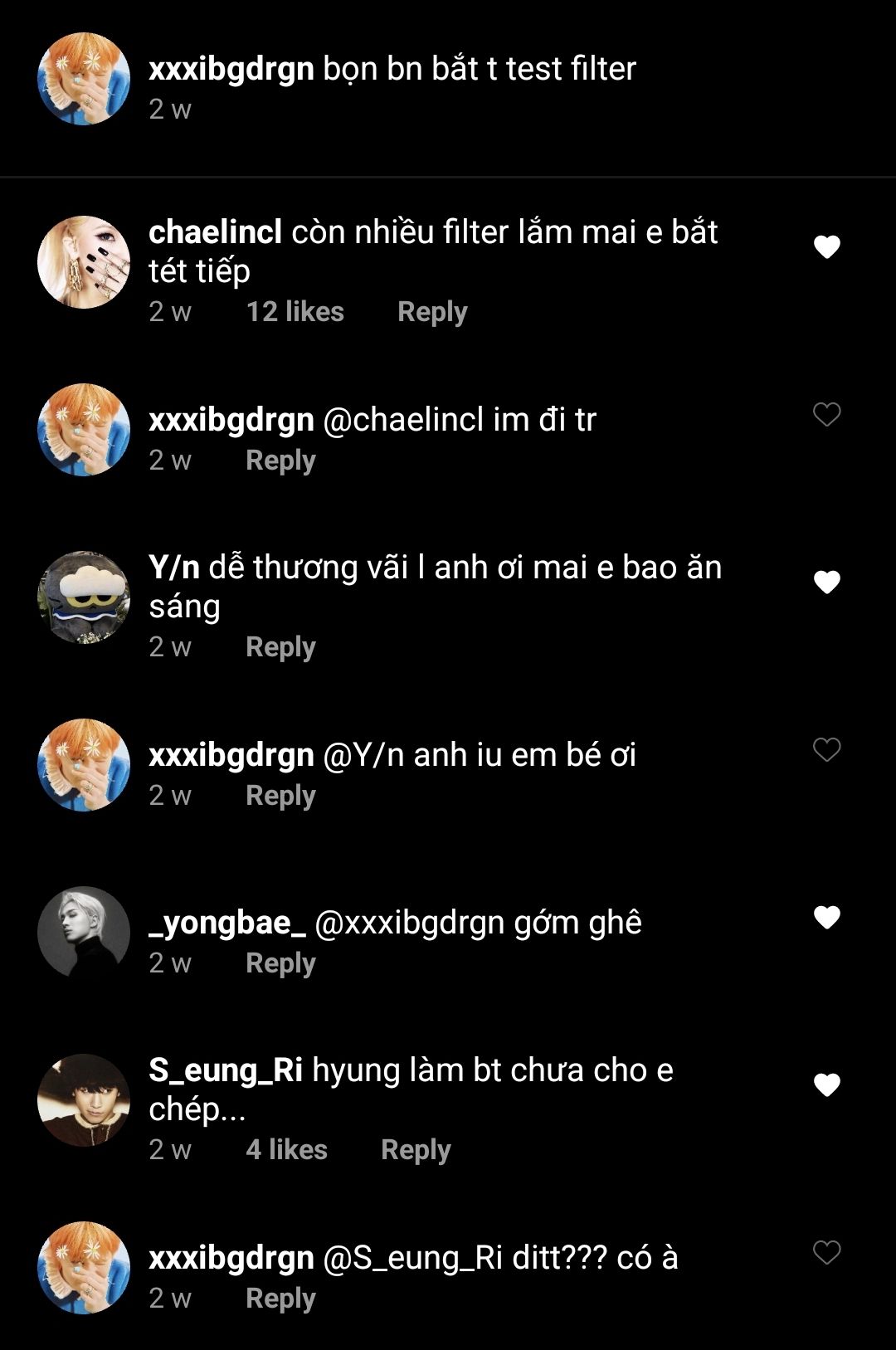
Task: Reply to S_eung_Ri's comment
Action: point(416,1150)
